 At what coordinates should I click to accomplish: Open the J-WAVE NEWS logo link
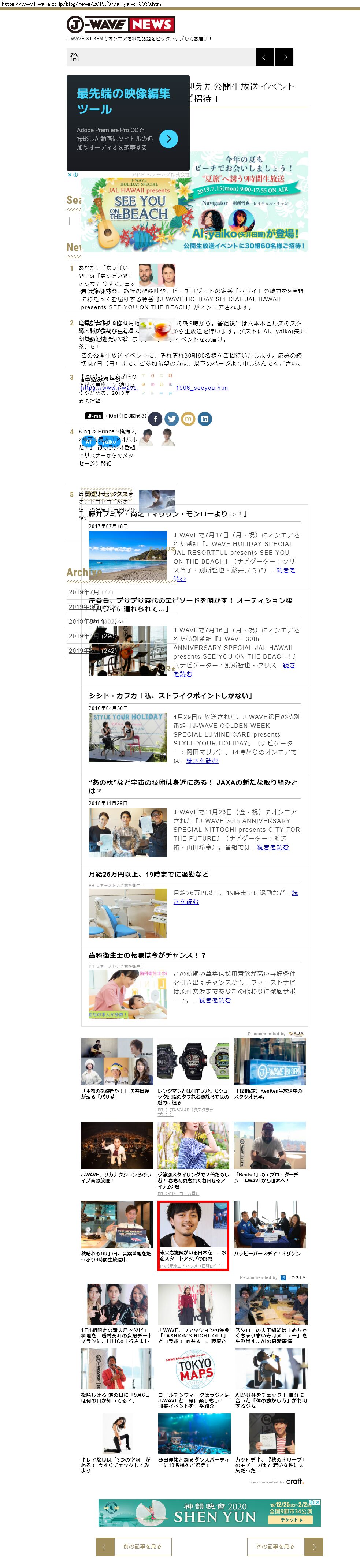pos(120,25)
